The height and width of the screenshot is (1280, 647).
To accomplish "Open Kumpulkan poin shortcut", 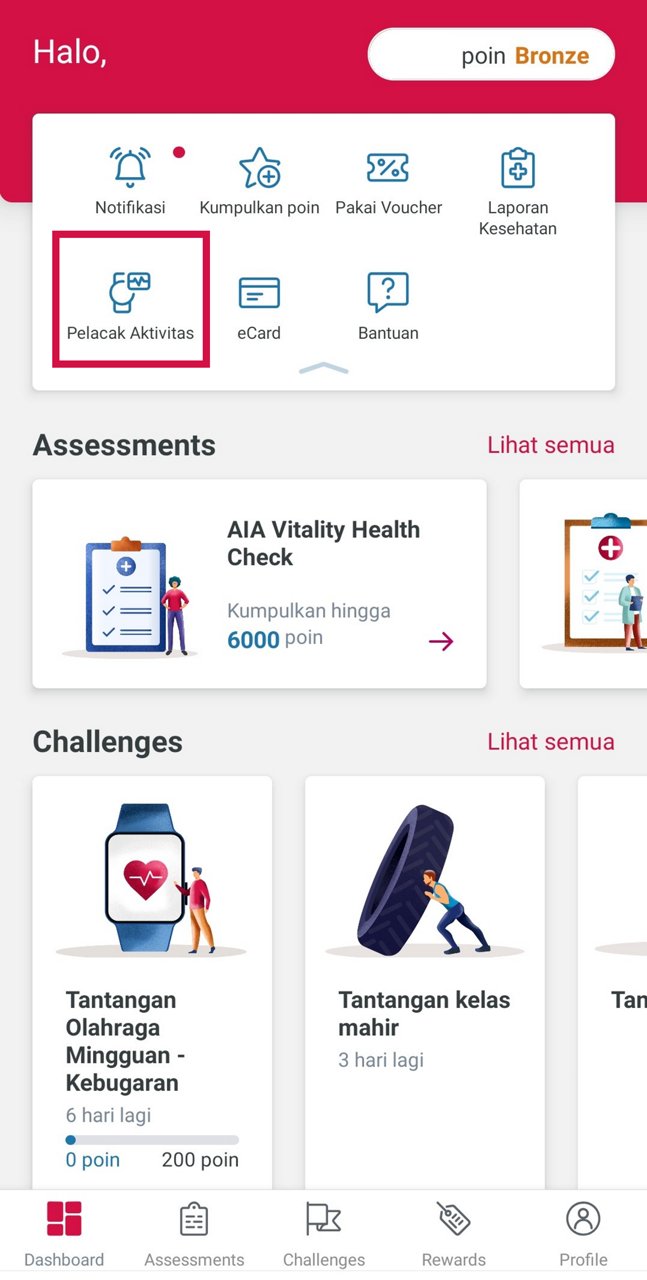I will point(259,180).
